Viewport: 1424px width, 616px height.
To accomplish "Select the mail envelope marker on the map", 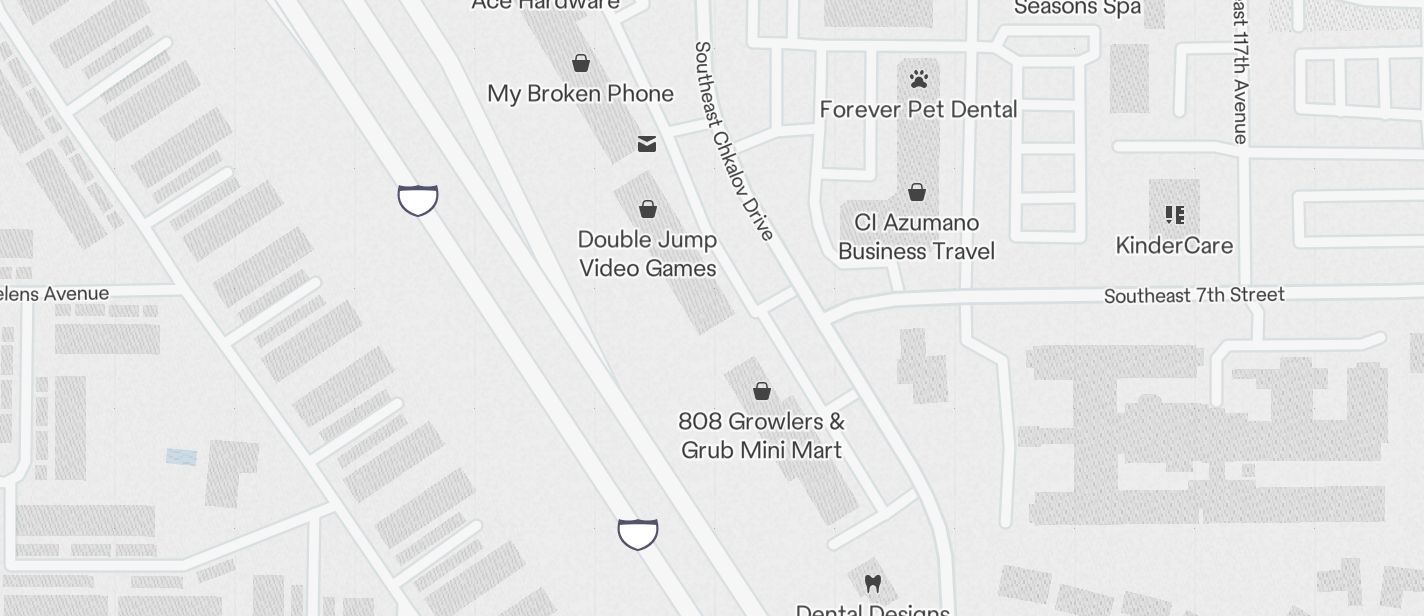I will click(x=647, y=144).
